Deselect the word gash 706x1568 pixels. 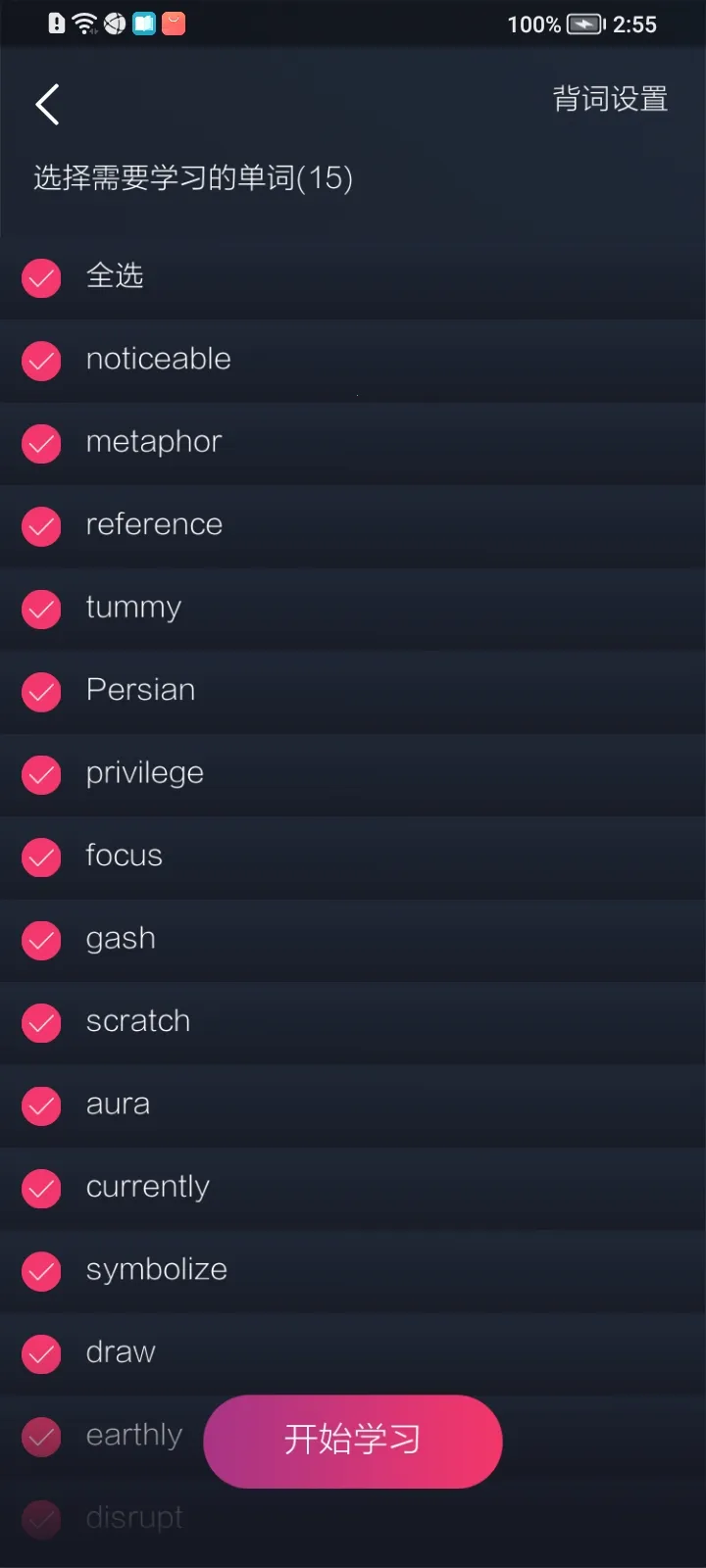(41, 941)
